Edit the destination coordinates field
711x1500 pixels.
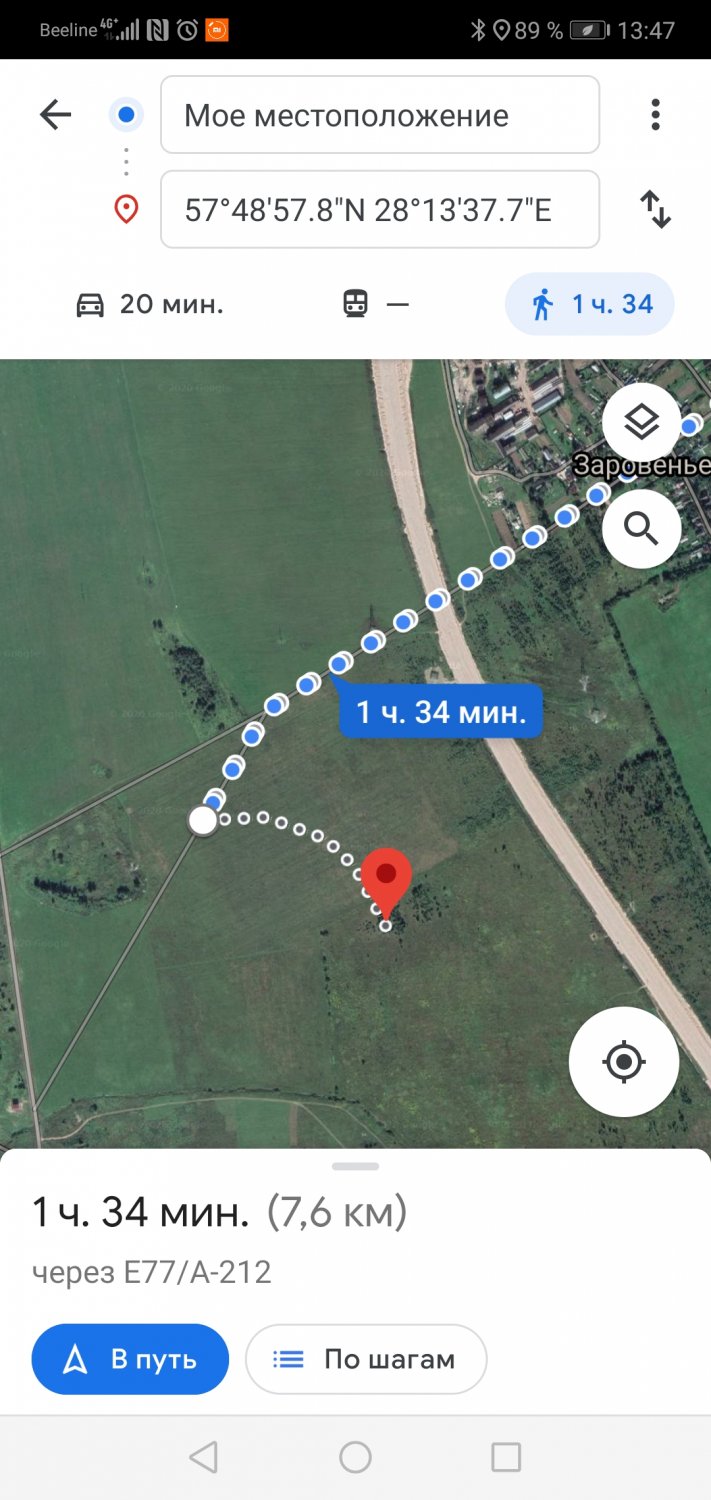point(380,209)
